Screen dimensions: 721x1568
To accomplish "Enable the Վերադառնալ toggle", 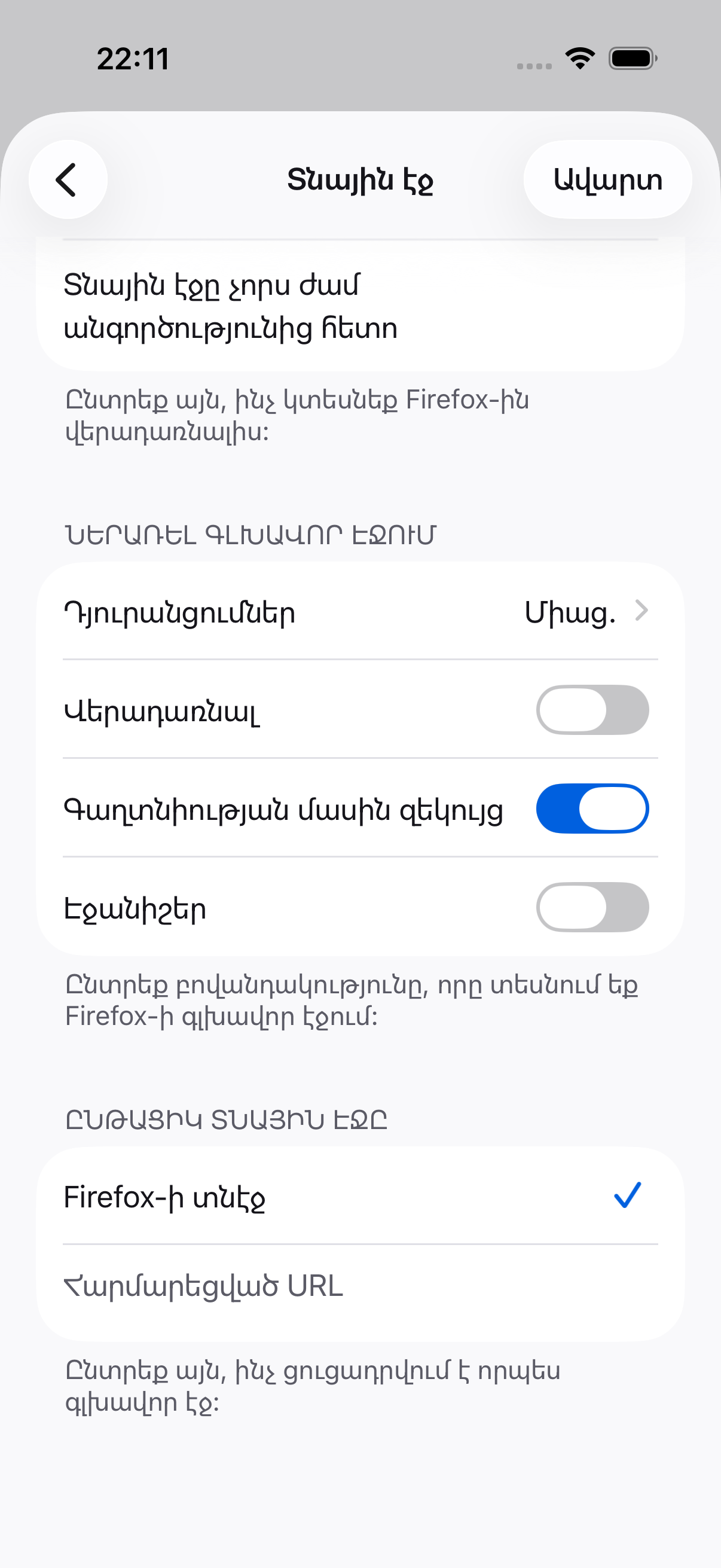I will click(592, 710).
